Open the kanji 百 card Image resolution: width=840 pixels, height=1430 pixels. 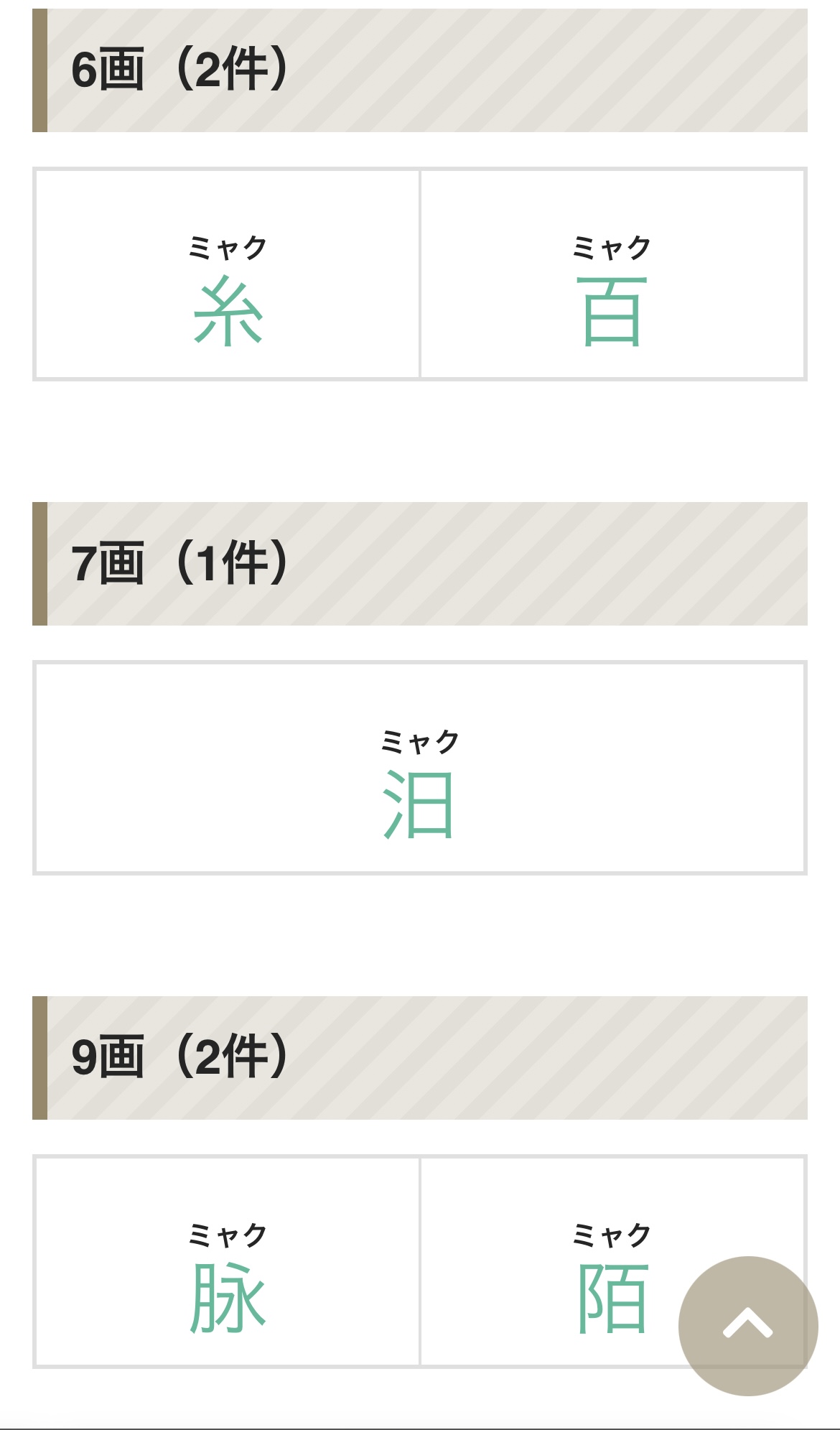pos(612,274)
